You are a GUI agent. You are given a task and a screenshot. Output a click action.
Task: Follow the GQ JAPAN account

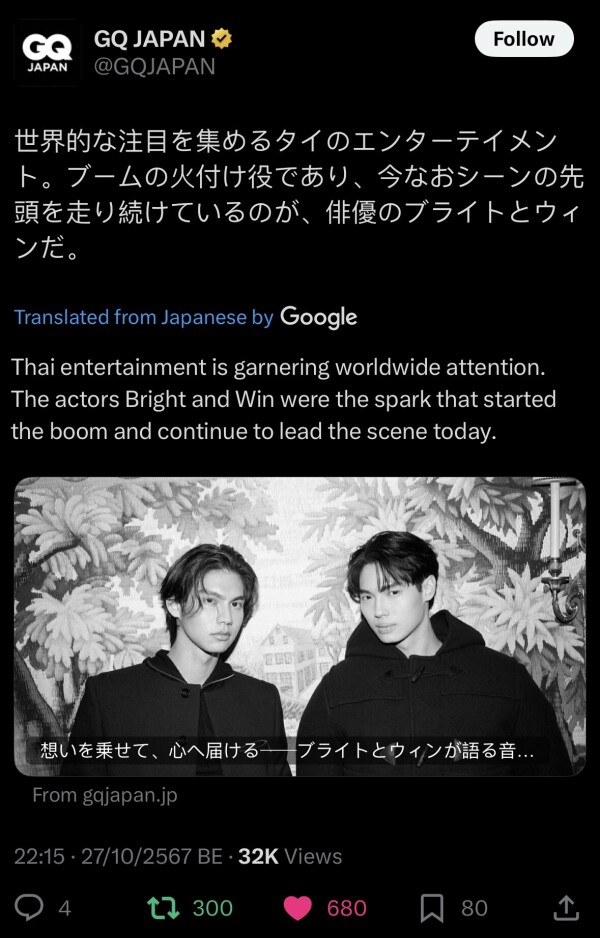coord(523,39)
